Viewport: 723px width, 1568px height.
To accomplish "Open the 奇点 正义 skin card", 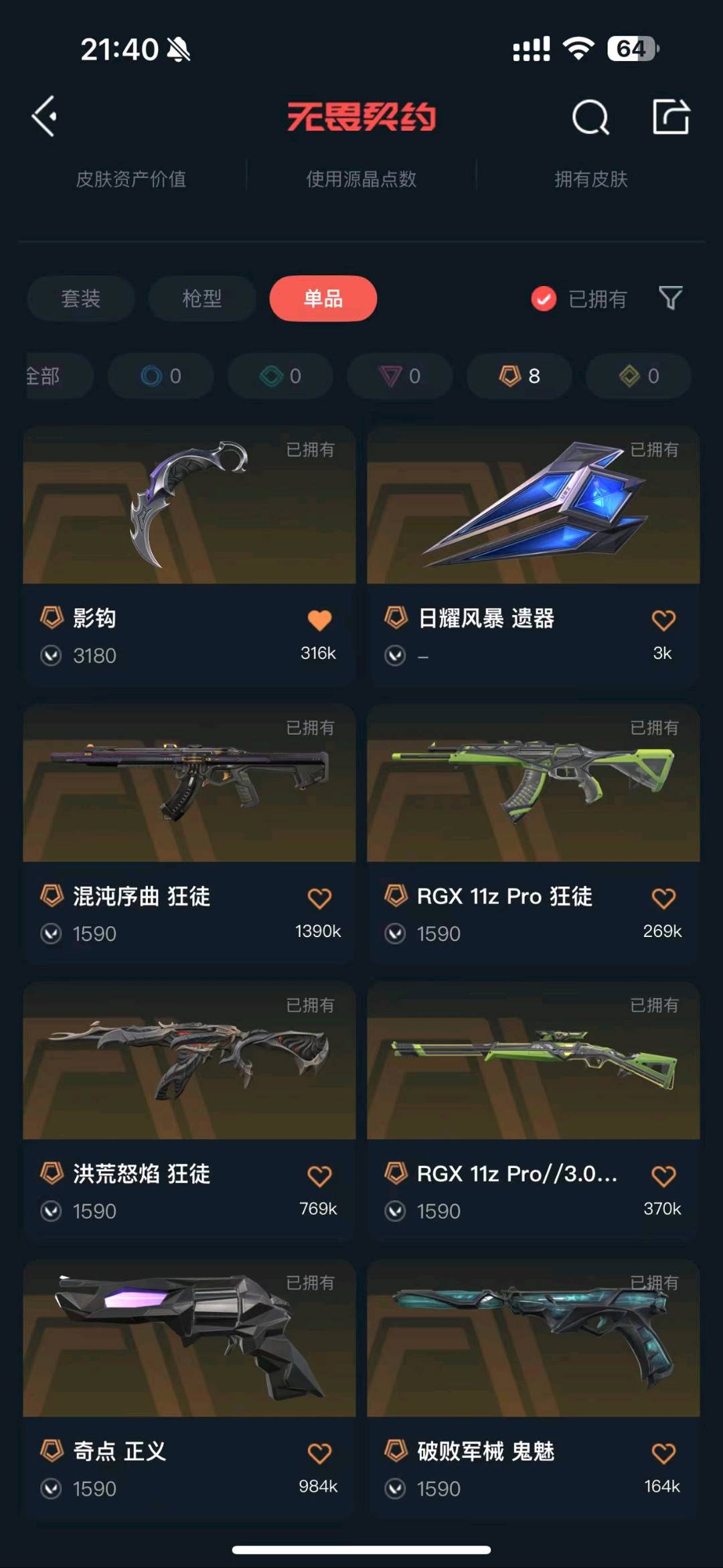I will tap(189, 1340).
